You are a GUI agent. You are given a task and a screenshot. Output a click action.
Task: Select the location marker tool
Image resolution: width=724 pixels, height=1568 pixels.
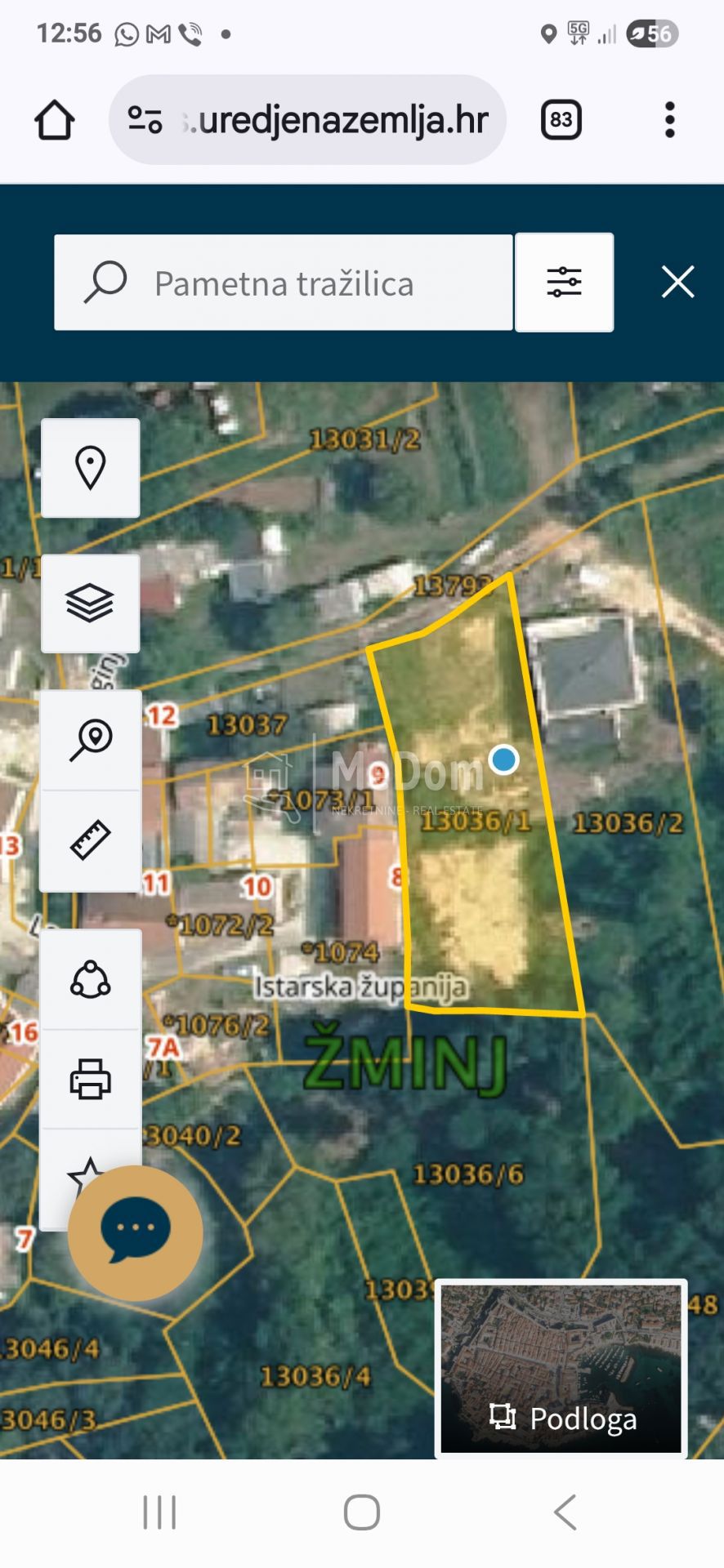(90, 468)
